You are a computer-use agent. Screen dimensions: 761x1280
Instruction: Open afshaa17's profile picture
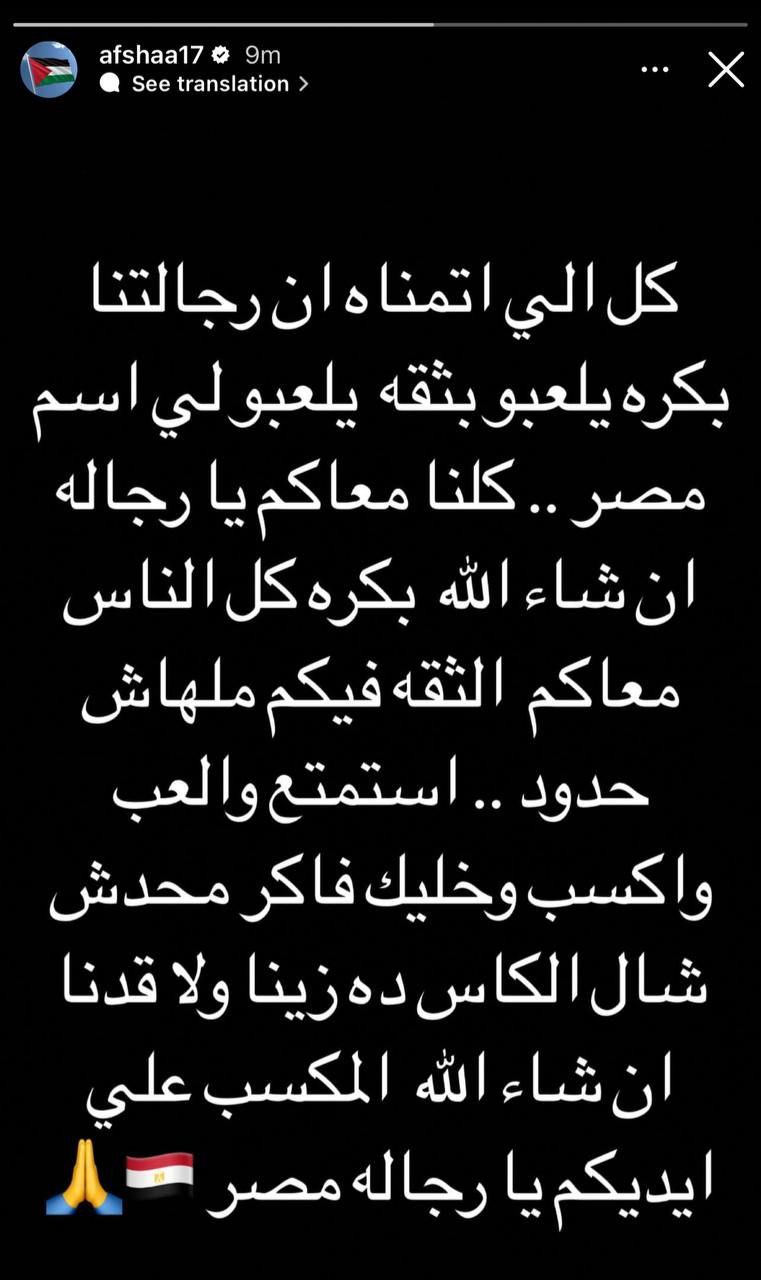49,69
